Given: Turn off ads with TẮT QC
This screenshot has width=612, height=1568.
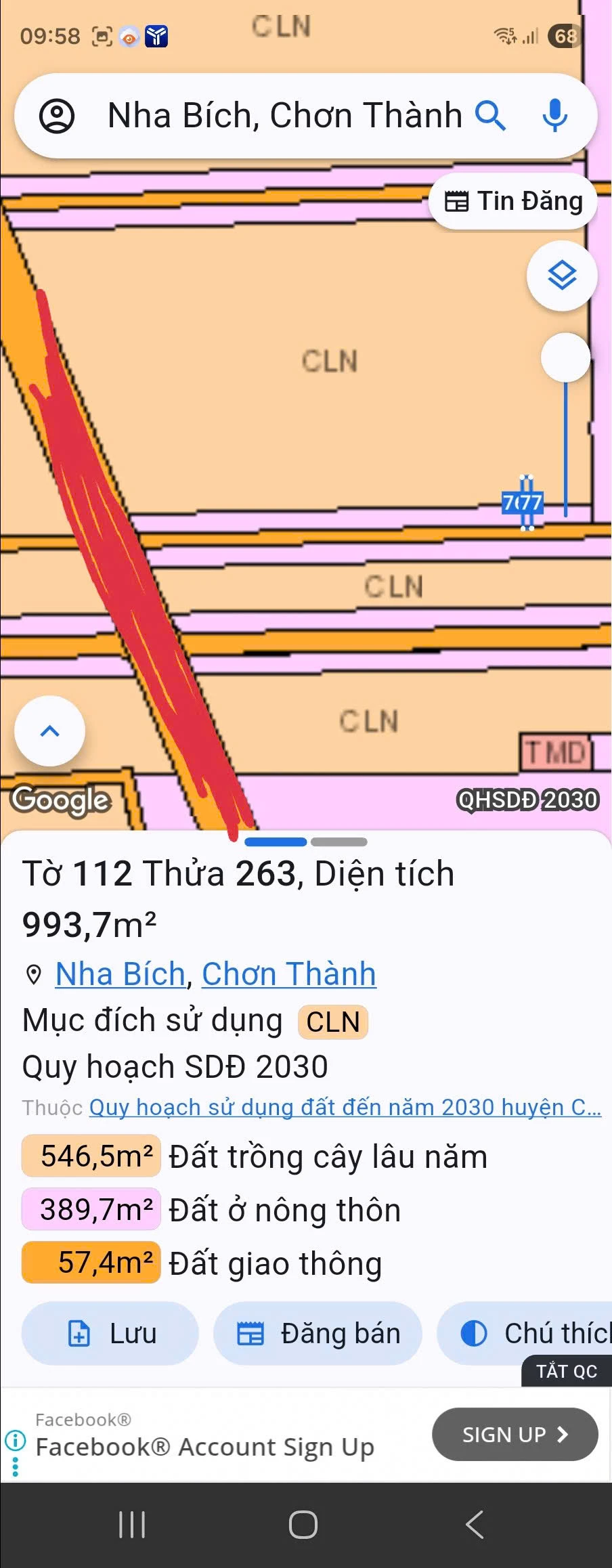Looking at the screenshot, I should pyautogui.click(x=566, y=1371).
